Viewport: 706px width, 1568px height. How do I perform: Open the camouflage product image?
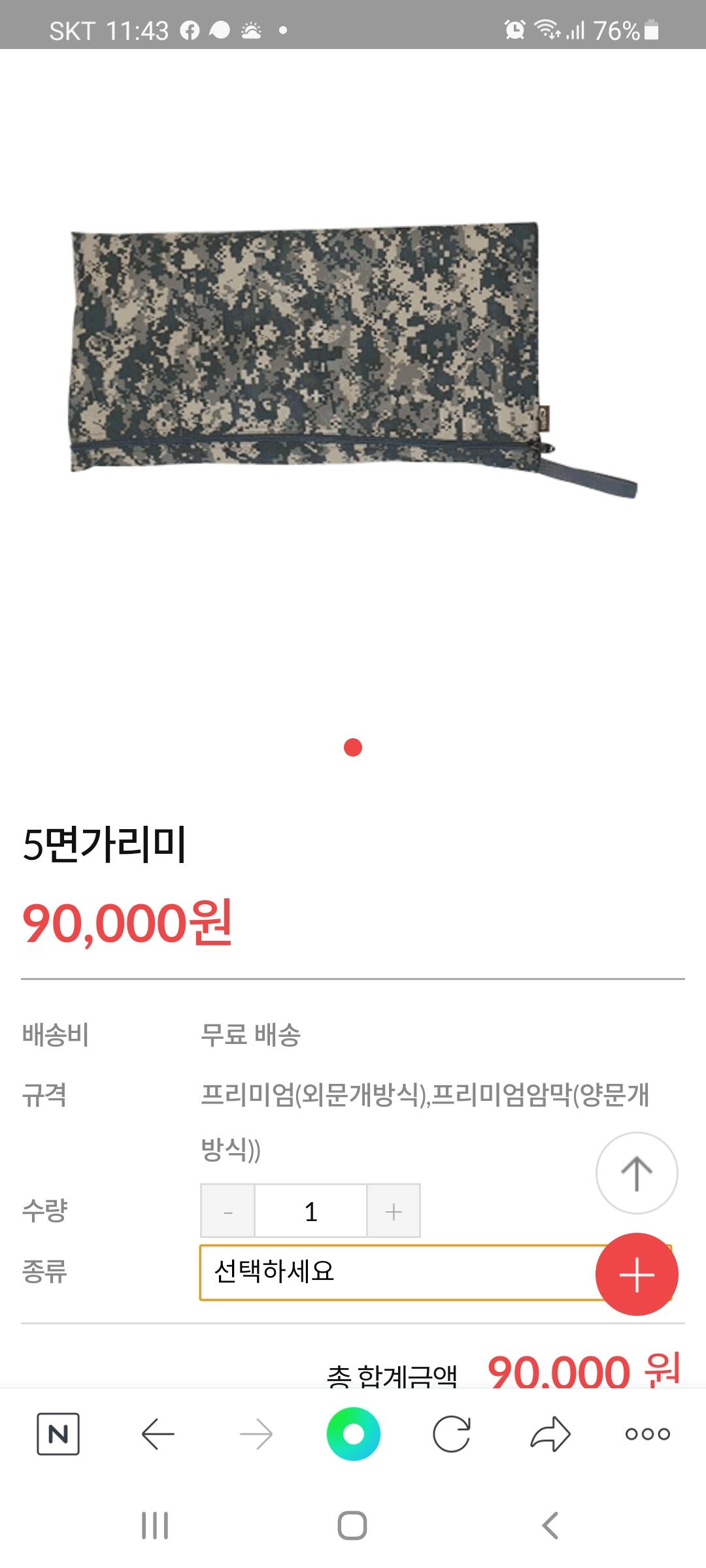click(353, 359)
